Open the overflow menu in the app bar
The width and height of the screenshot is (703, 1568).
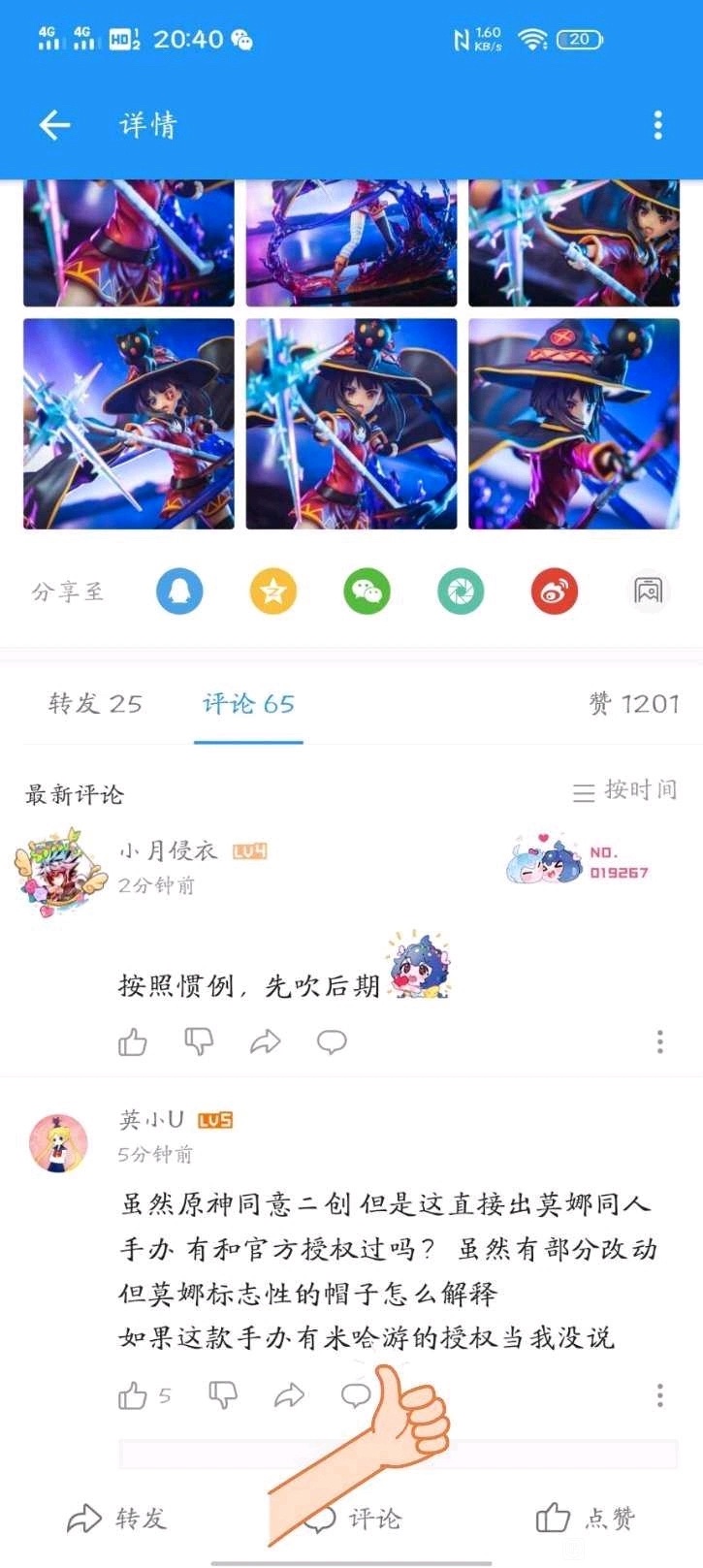tap(657, 125)
